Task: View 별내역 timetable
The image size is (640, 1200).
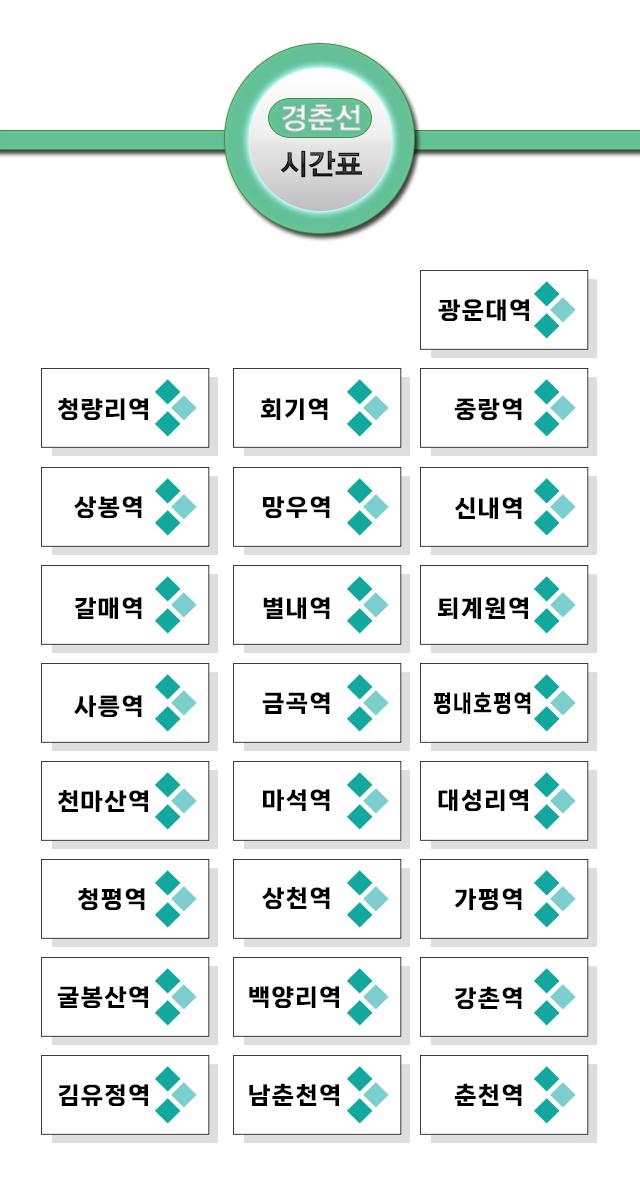Action: point(317,605)
